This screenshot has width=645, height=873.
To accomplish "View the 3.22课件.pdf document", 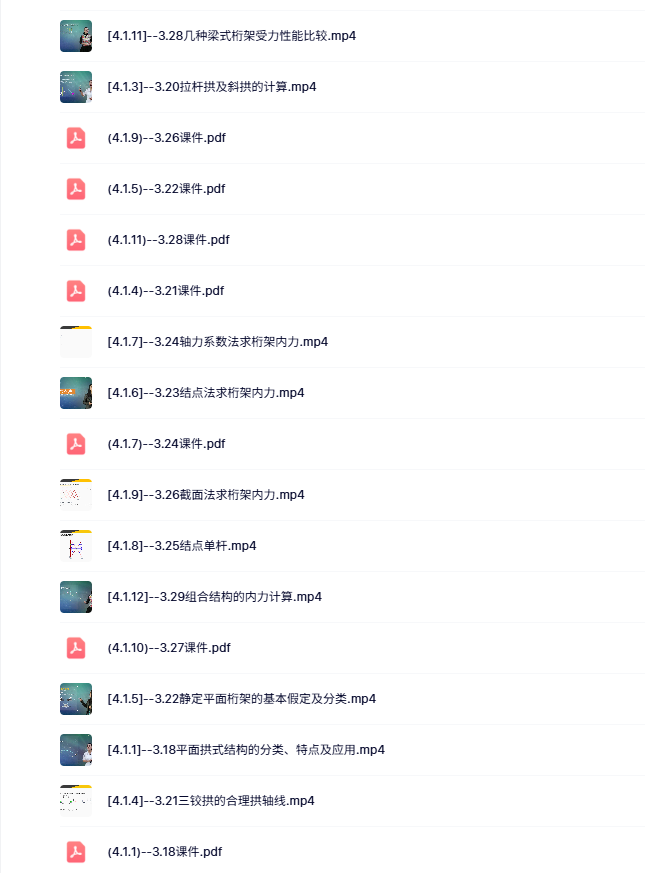I will tap(166, 189).
